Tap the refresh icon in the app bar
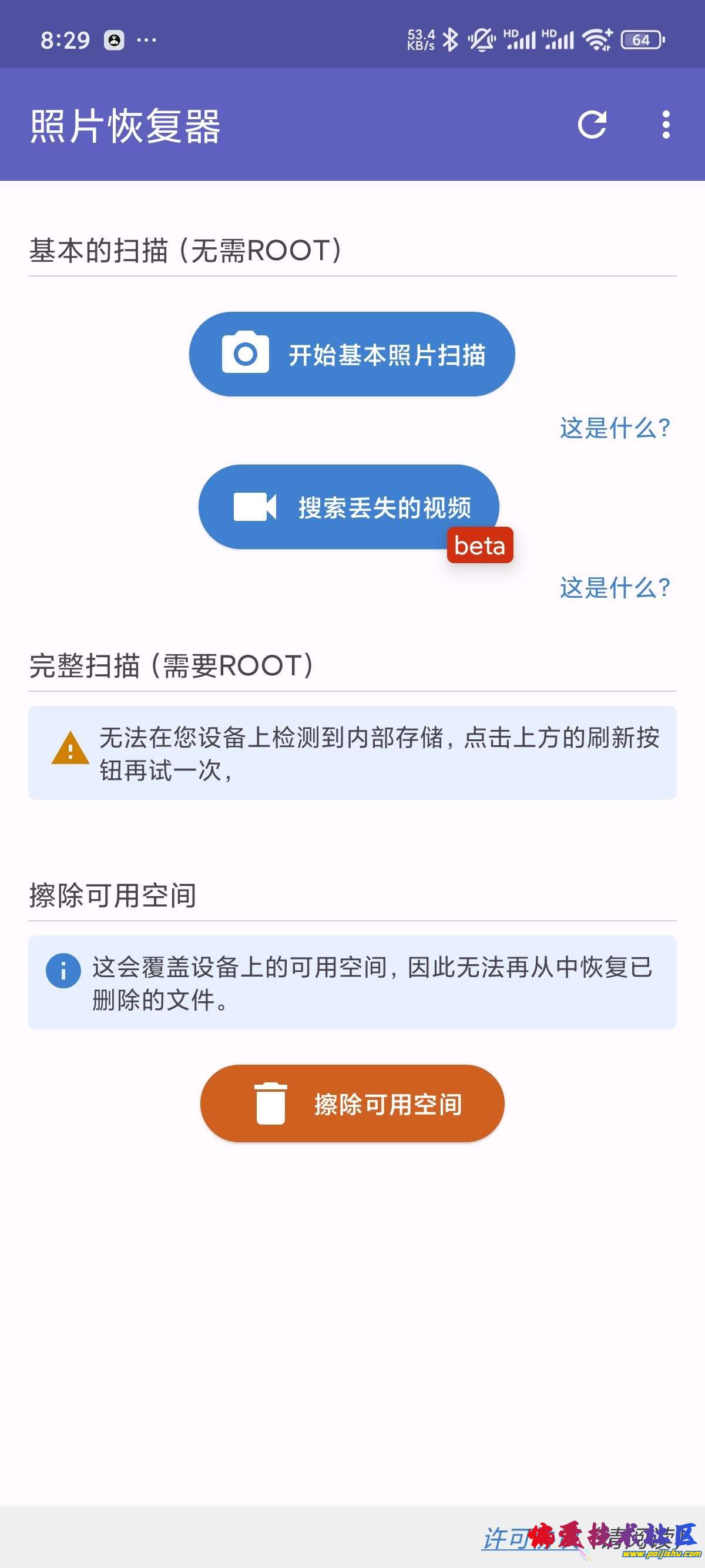The image size is (705, 1568). click(592, 125)
